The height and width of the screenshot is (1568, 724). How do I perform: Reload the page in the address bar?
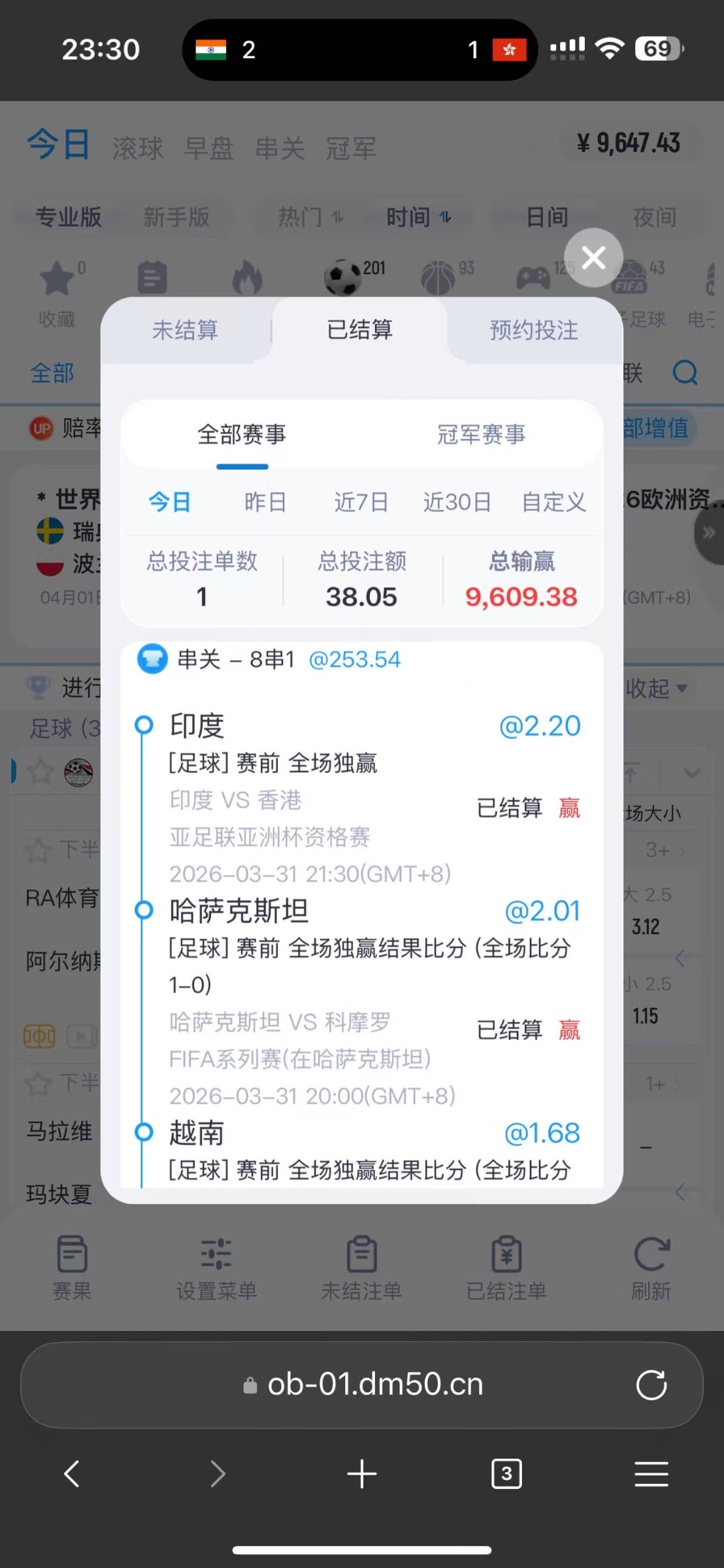pos(651,1384)
